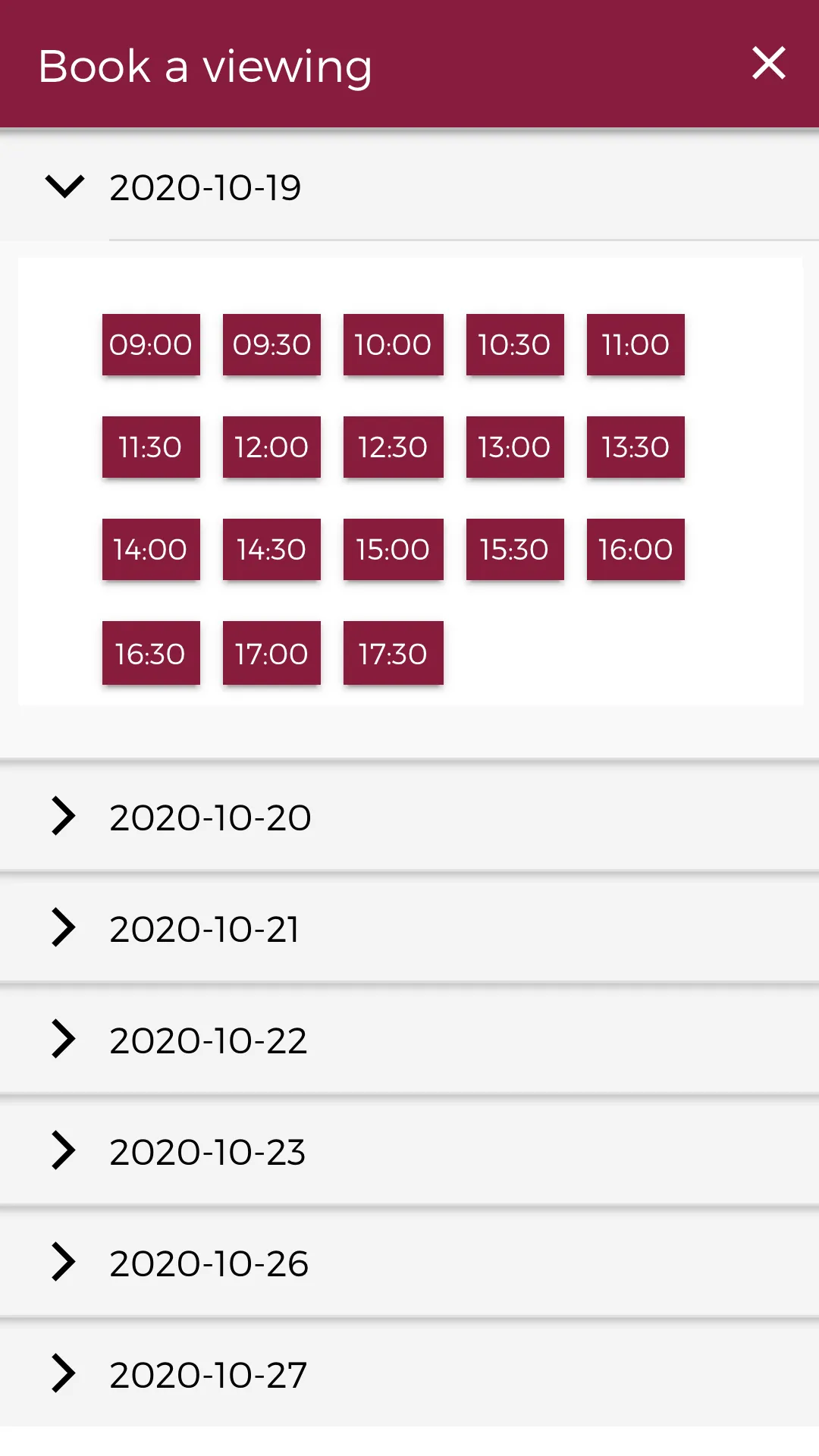Expand the 2020-10-21 date

point(409,928)
